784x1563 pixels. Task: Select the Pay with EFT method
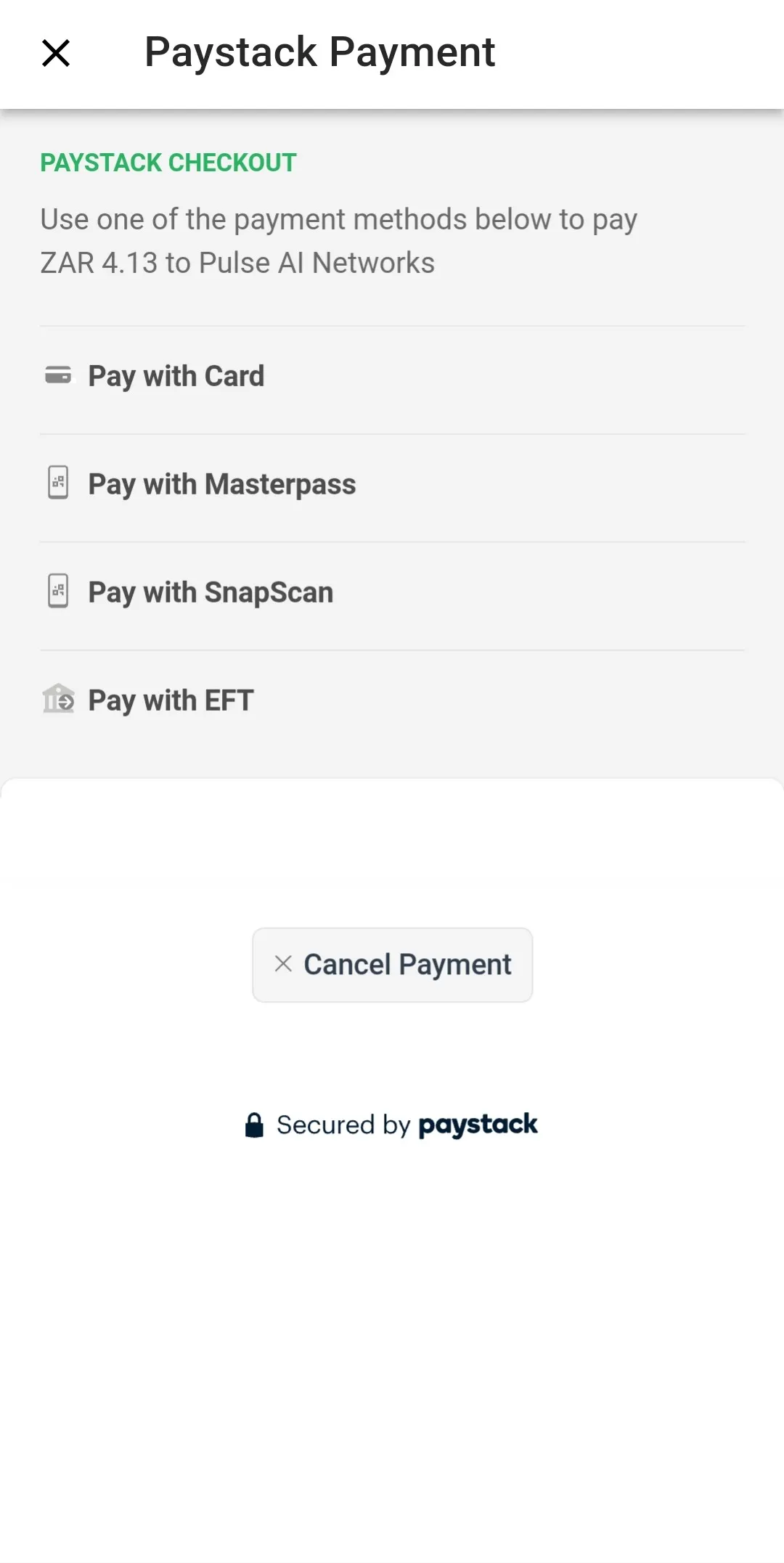pyautogui.click(x=169, y=699)
